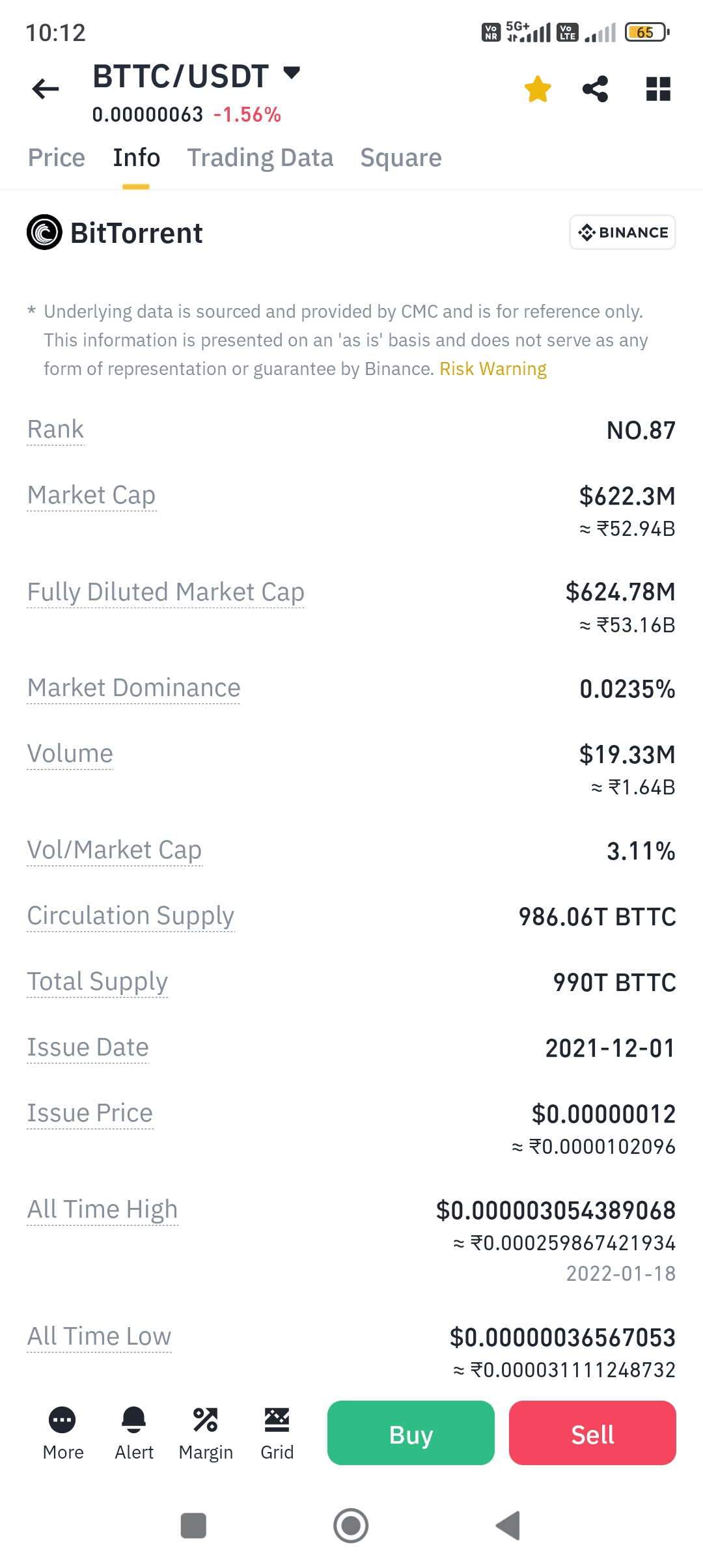
Task: Show explanation for Fully Diluted Market Cap
Action: [165, 593]
